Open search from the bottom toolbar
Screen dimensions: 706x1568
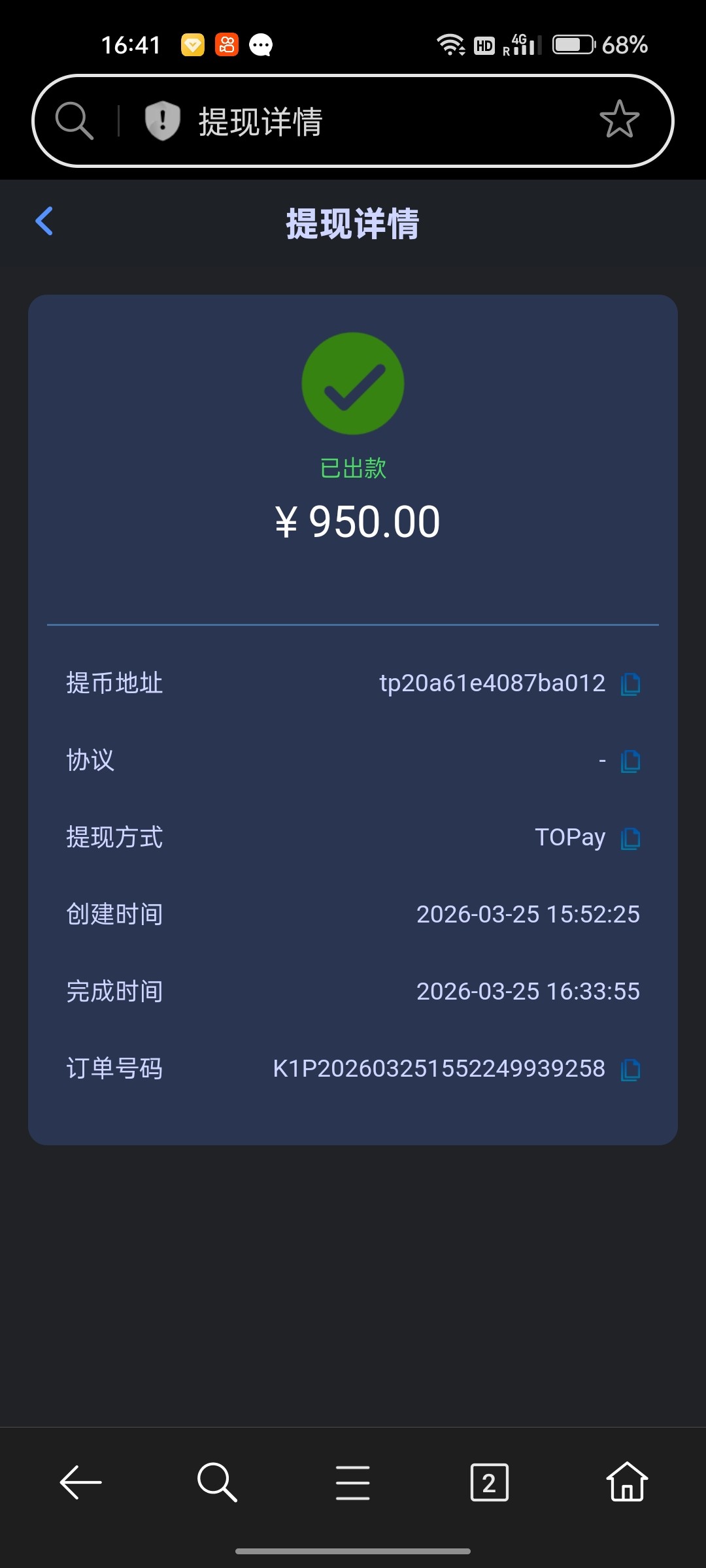[x=217, y=1482]
